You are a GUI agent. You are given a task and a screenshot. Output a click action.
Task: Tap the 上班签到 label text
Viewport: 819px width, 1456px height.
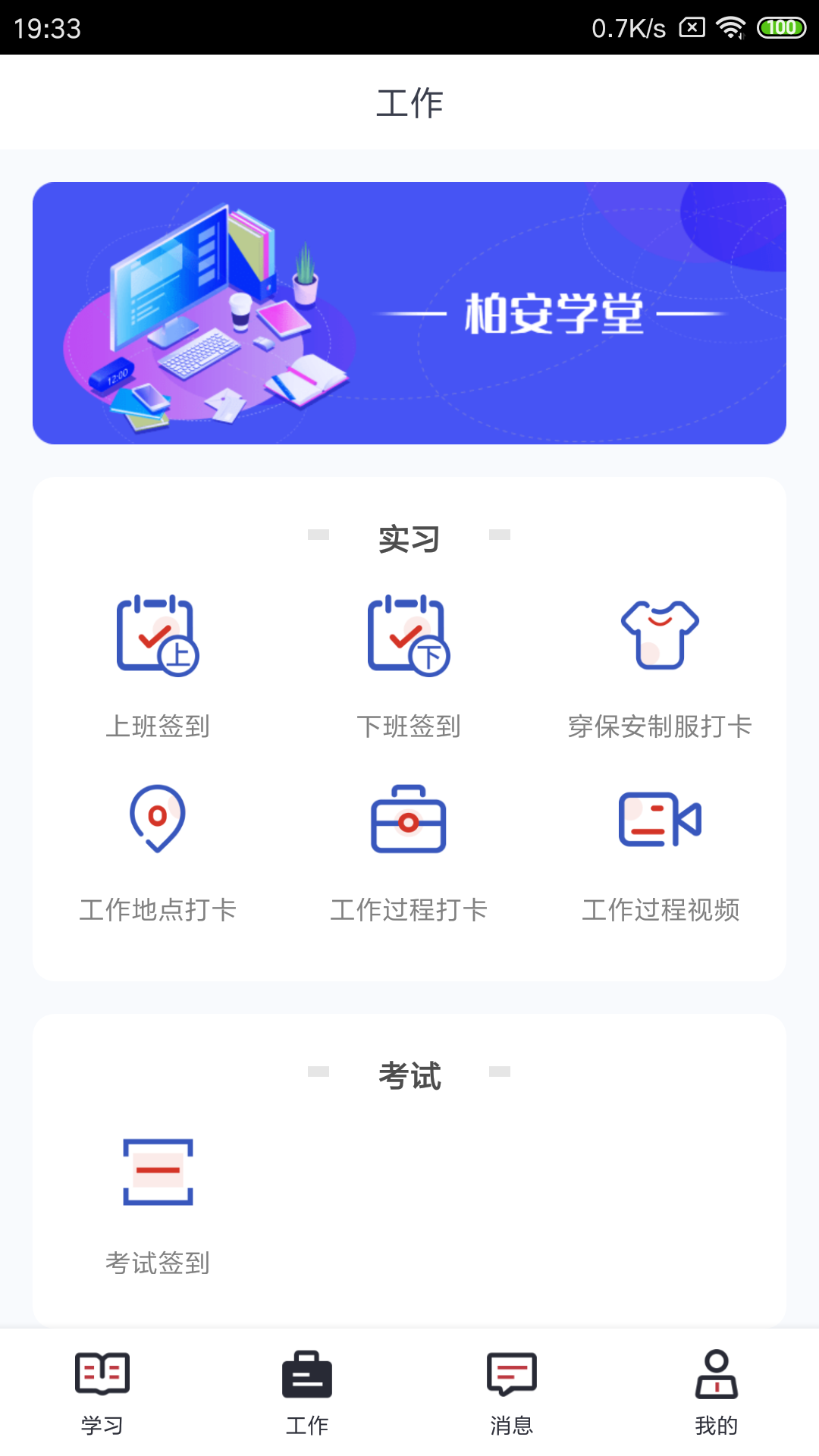(157, 726)
